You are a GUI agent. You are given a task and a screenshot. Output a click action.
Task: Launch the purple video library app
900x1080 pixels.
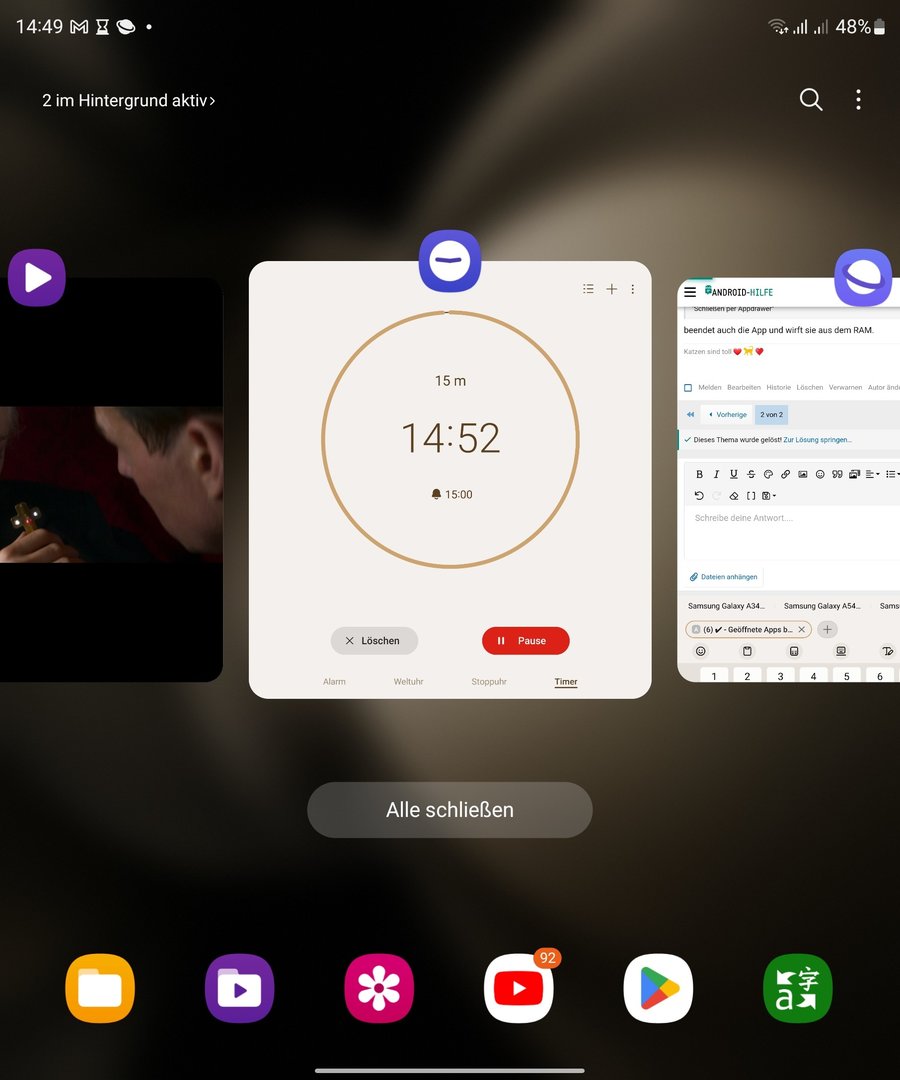[240, 989]
